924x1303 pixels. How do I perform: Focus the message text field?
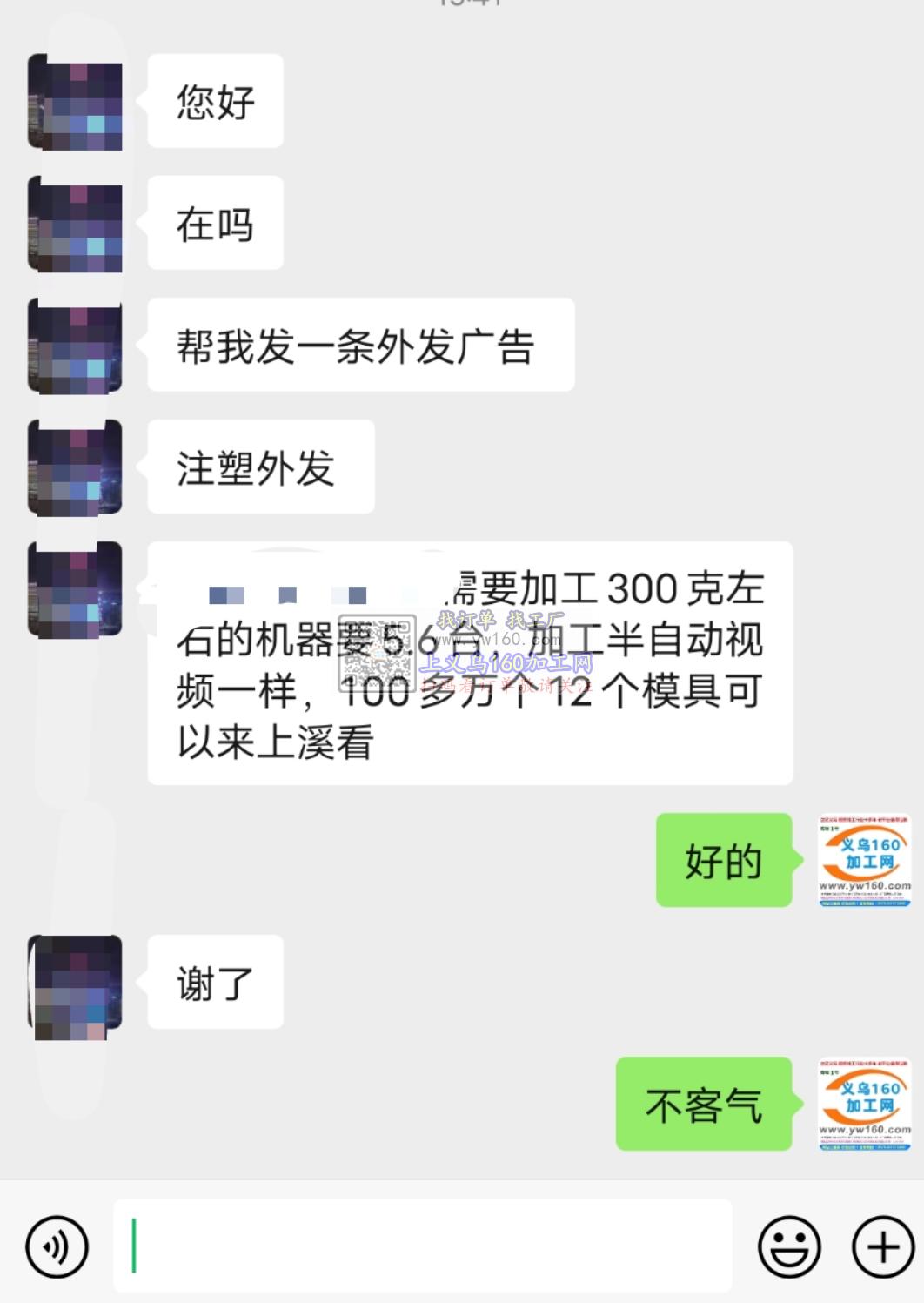tap(422, 1246)
